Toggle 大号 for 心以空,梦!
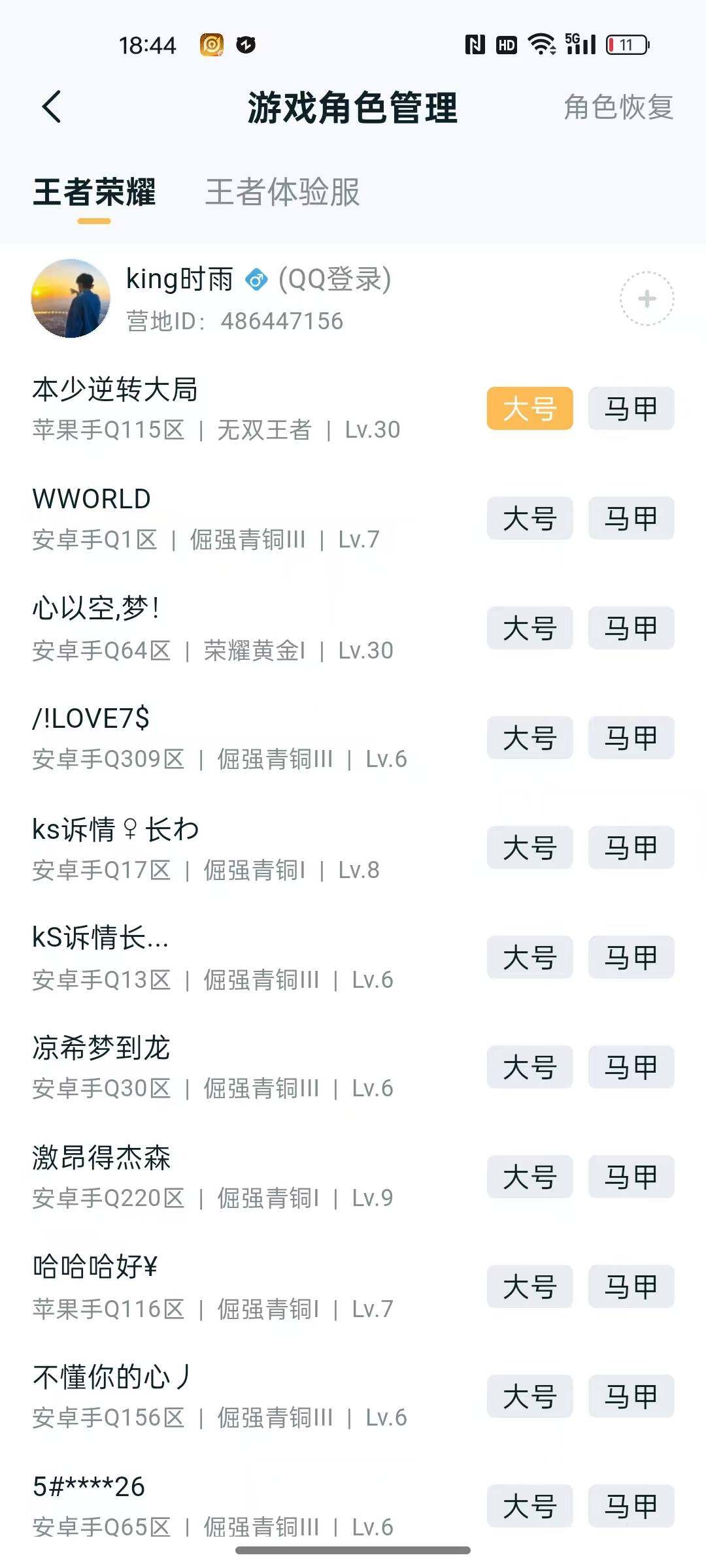This screenshot has width=706, height=1568. (x=529, y=629)
